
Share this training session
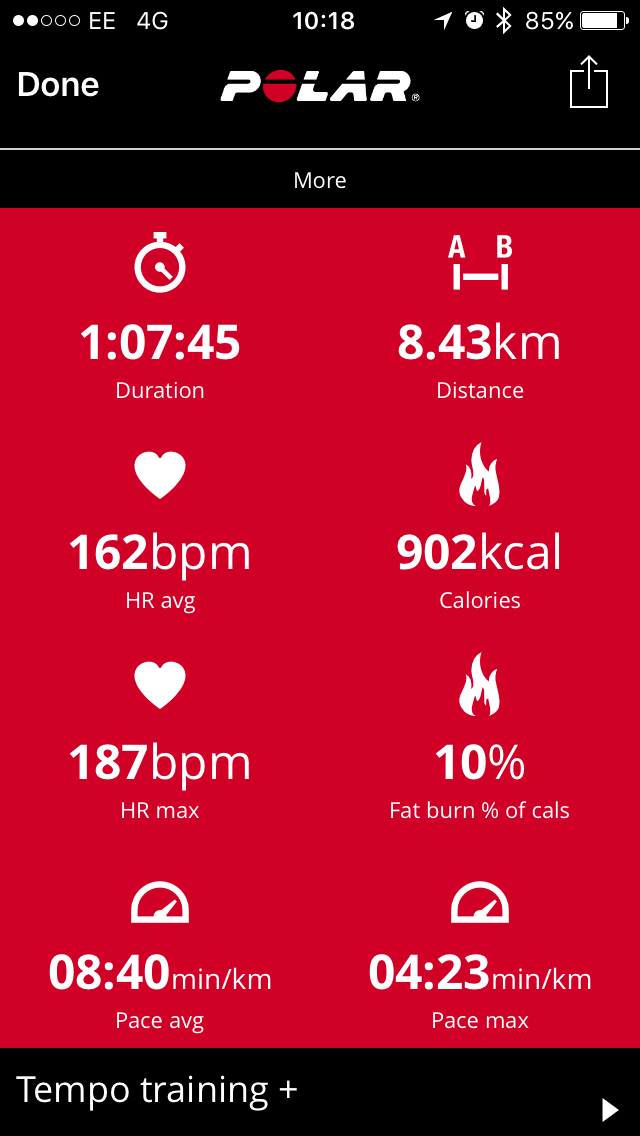(588, 83)
